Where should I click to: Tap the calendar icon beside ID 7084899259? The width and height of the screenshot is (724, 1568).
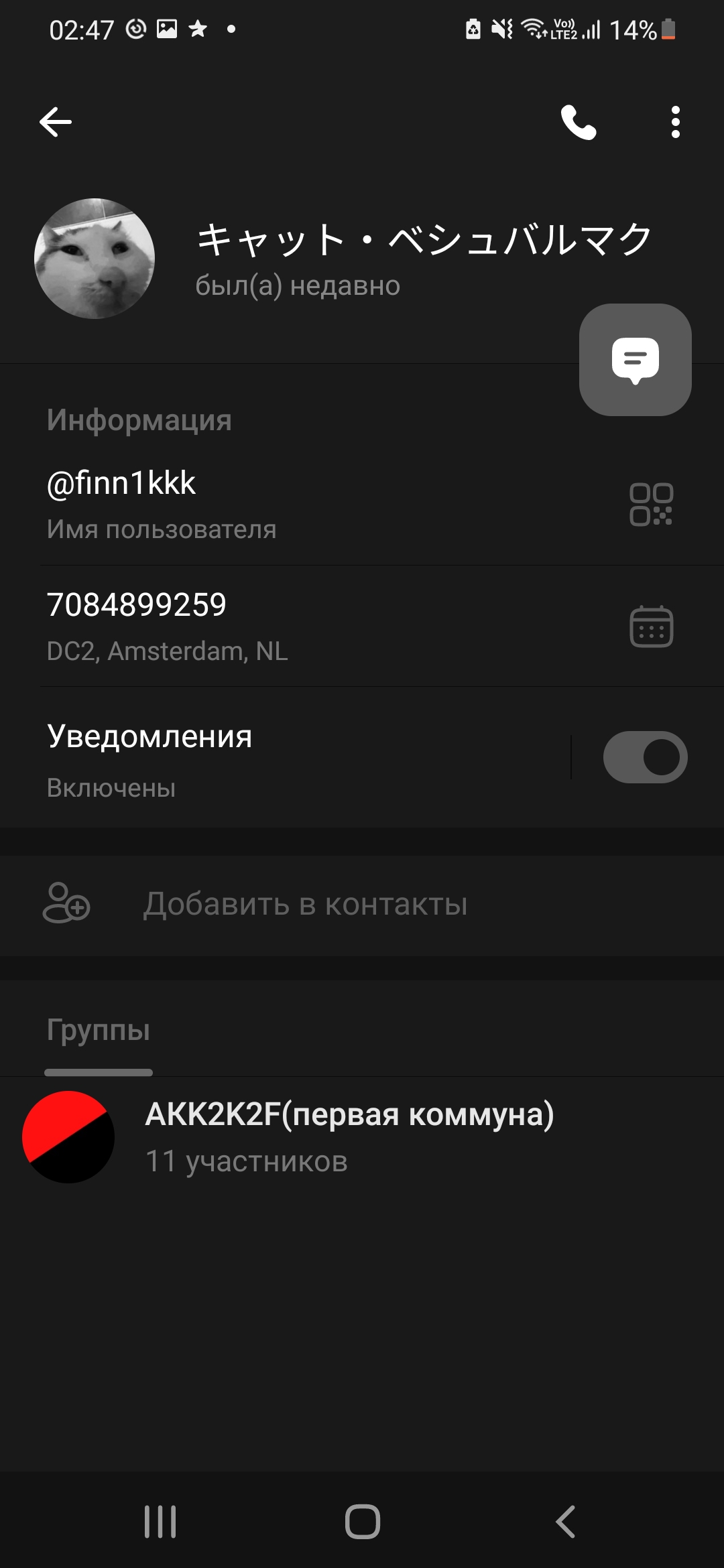pyautogui.click(x=651, y=626)
